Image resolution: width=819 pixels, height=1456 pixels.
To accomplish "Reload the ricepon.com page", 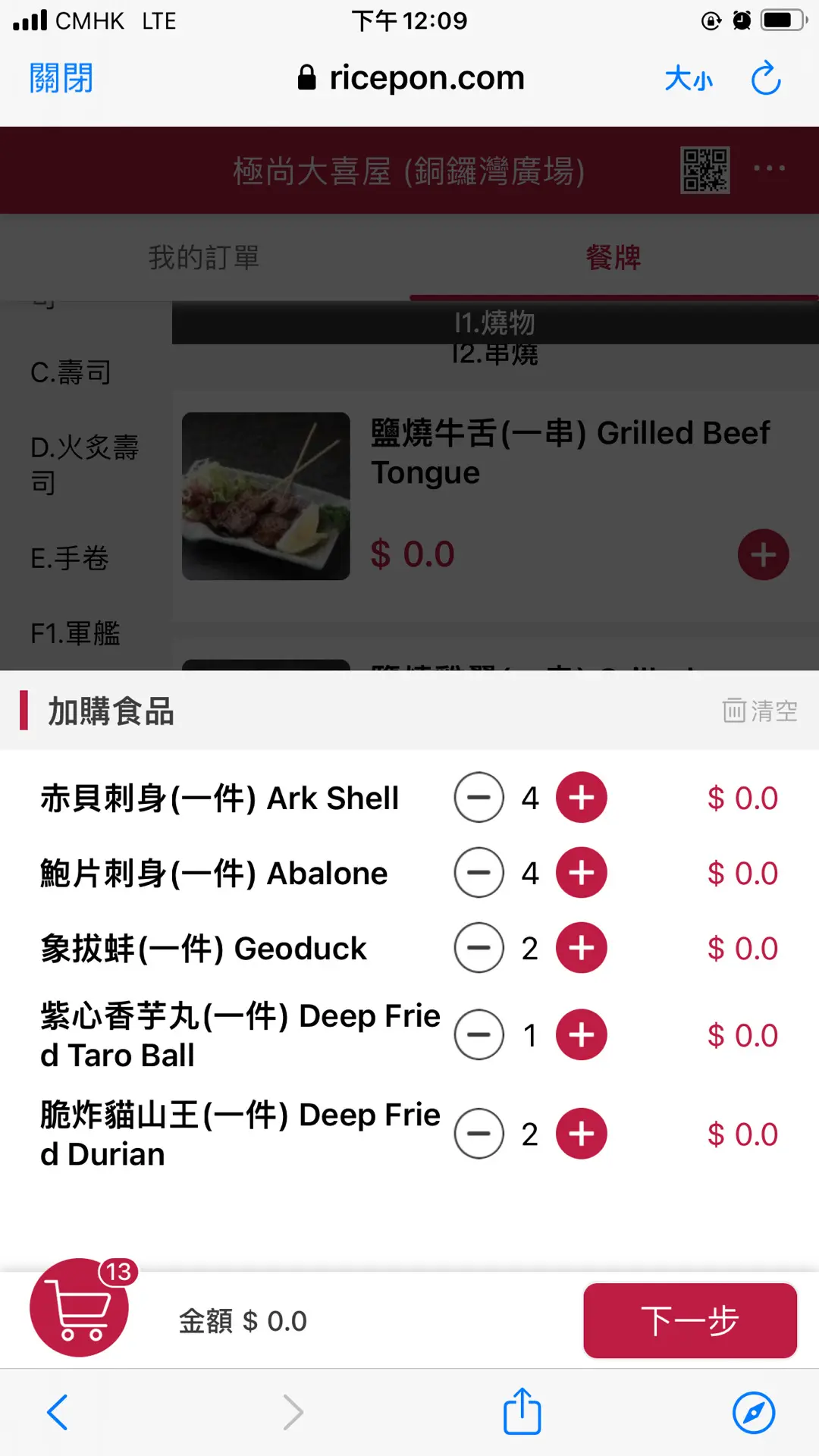I will point(765,78).
